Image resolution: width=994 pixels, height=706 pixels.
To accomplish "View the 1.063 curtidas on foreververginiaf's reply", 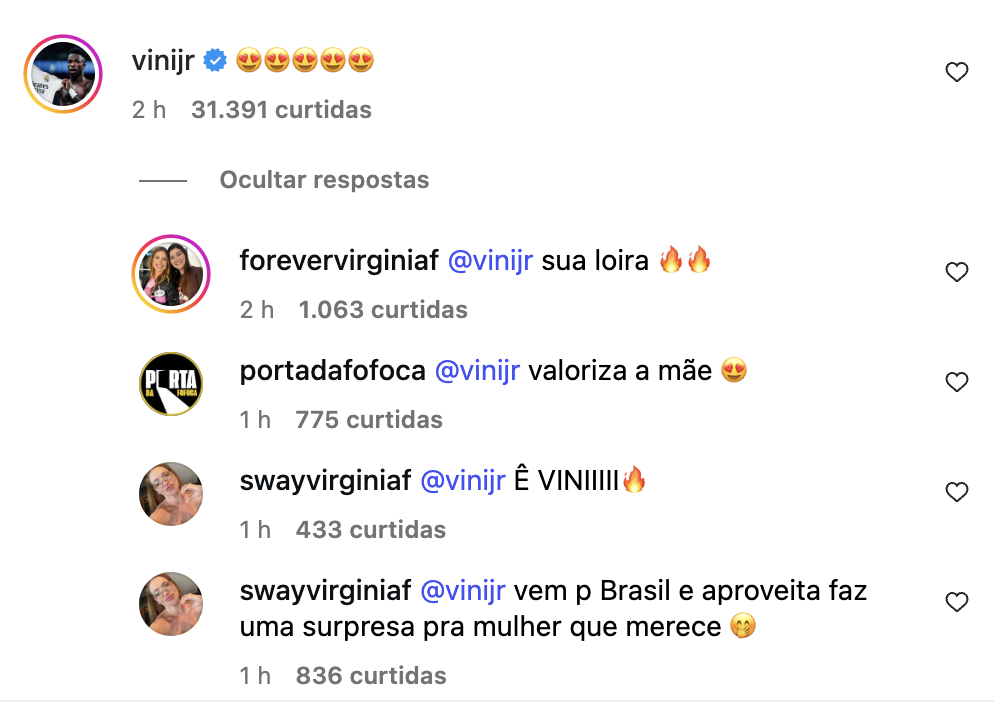I will (383, 310).
